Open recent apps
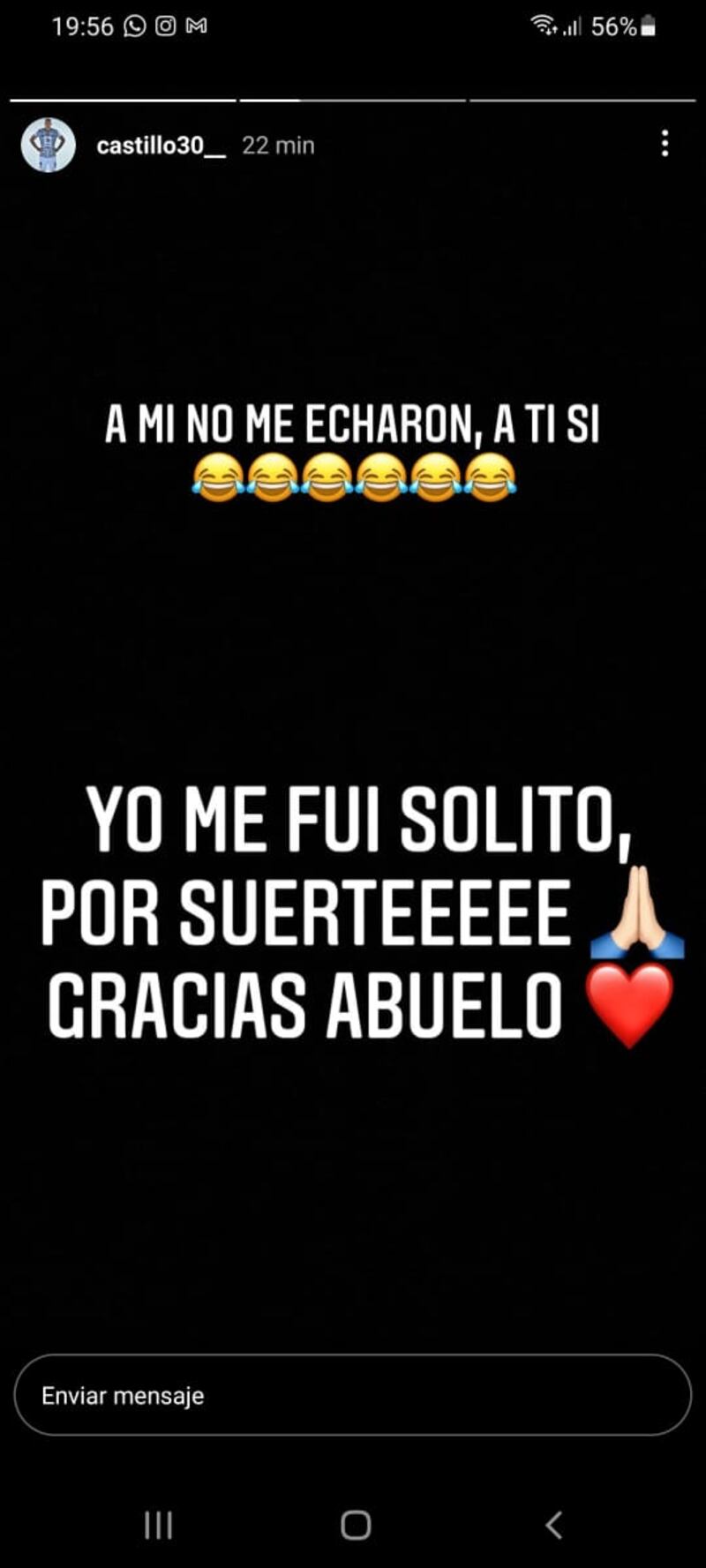The width and height of the screenshot is (706, 1568). (159, 1525)
